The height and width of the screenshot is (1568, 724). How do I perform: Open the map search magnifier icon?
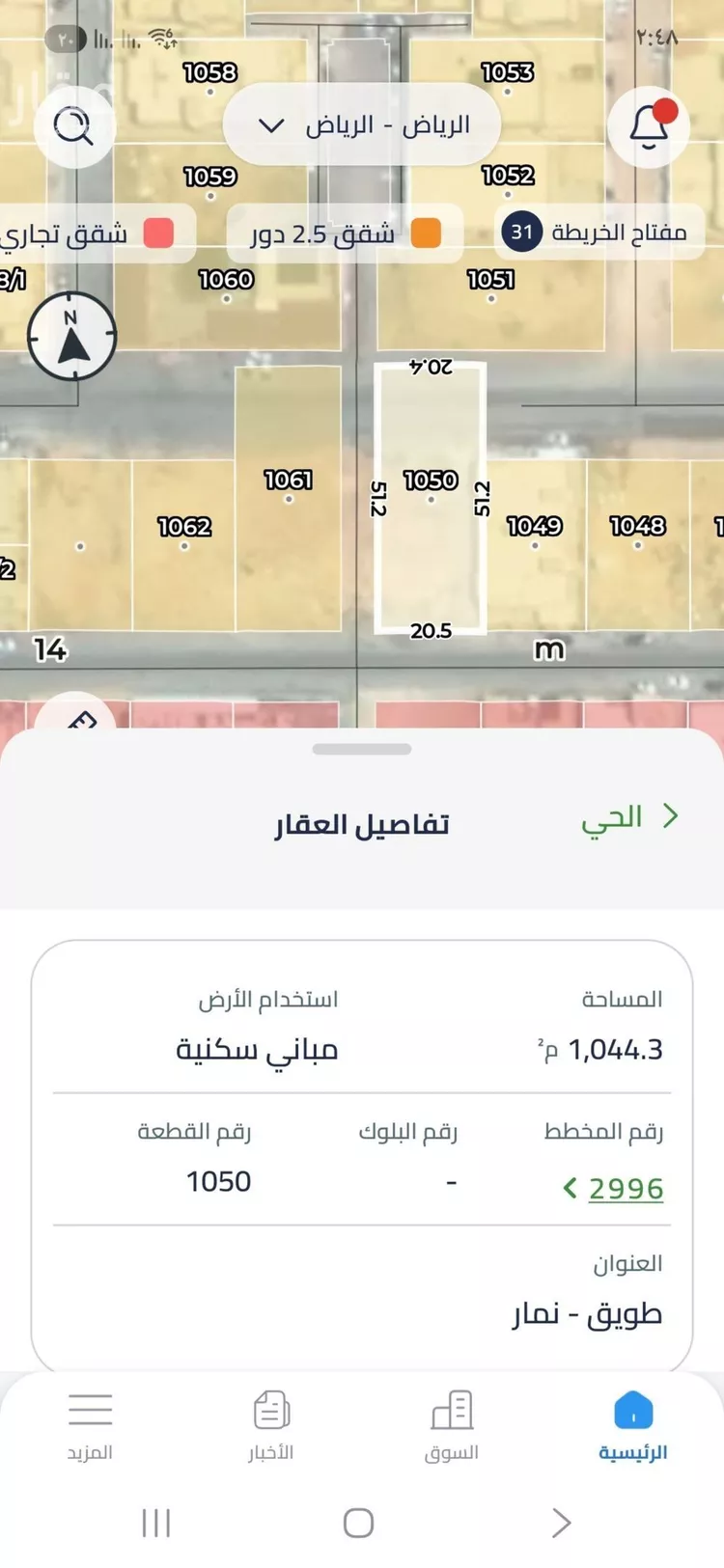pos(74,125)
